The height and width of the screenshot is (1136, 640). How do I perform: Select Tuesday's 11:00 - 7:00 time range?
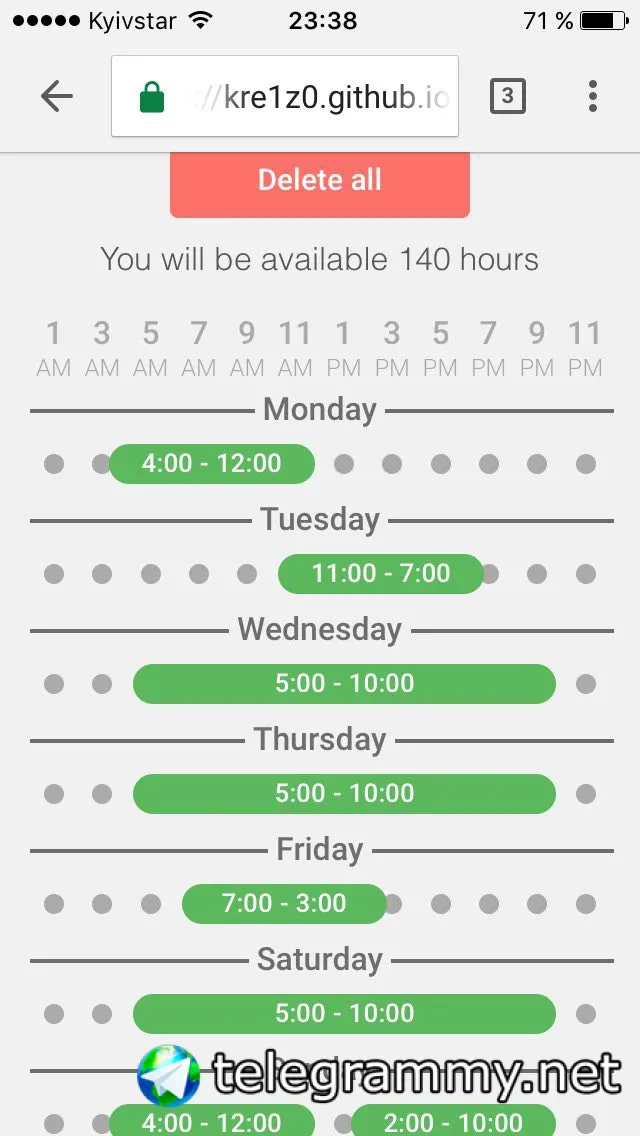click(380, 574)
